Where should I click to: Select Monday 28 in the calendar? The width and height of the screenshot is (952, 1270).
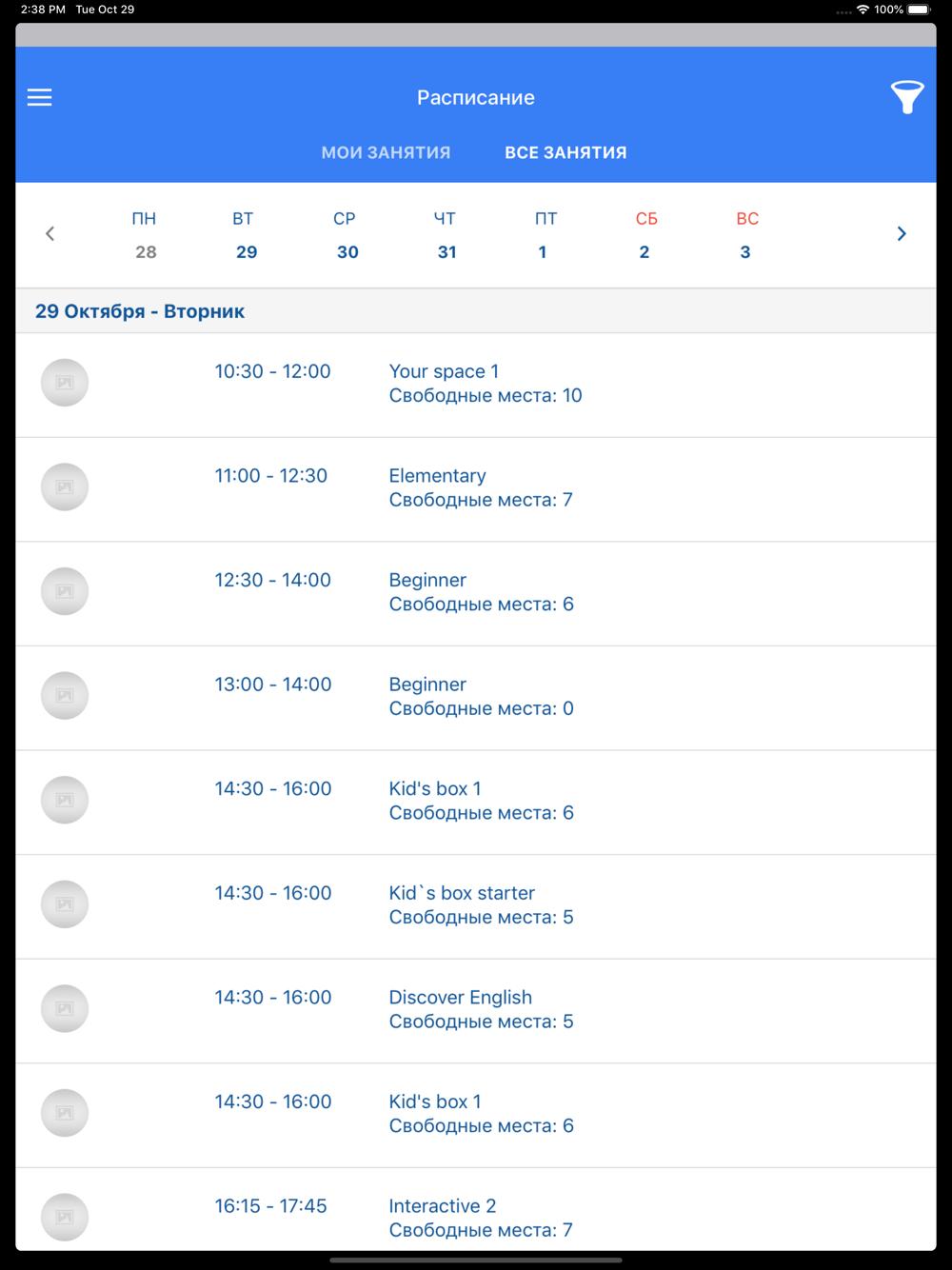[145, 235]
